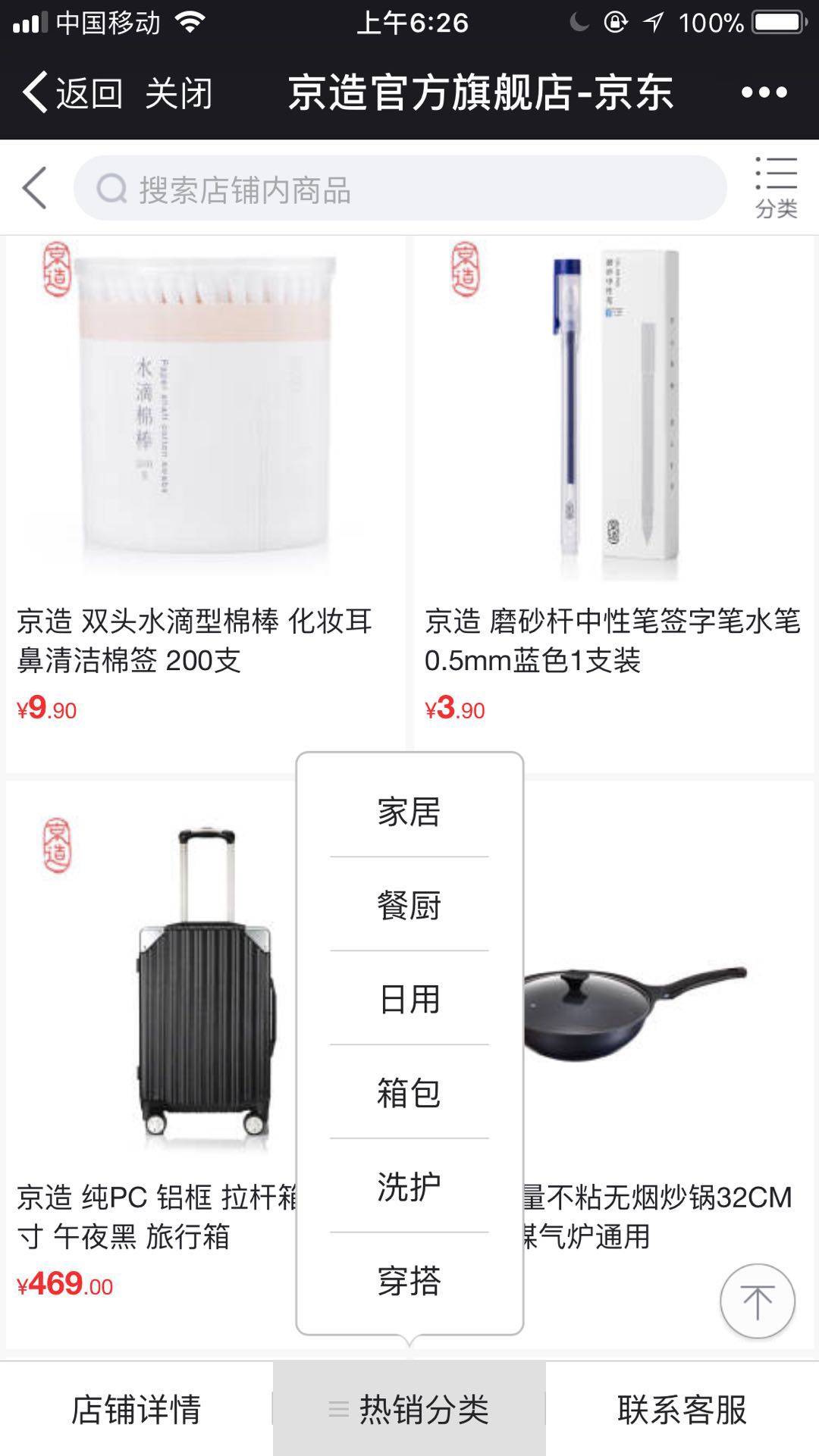Screen dimensions: 819x1456
Task: Open the 分类 category list
Action: tap(776, 188)
